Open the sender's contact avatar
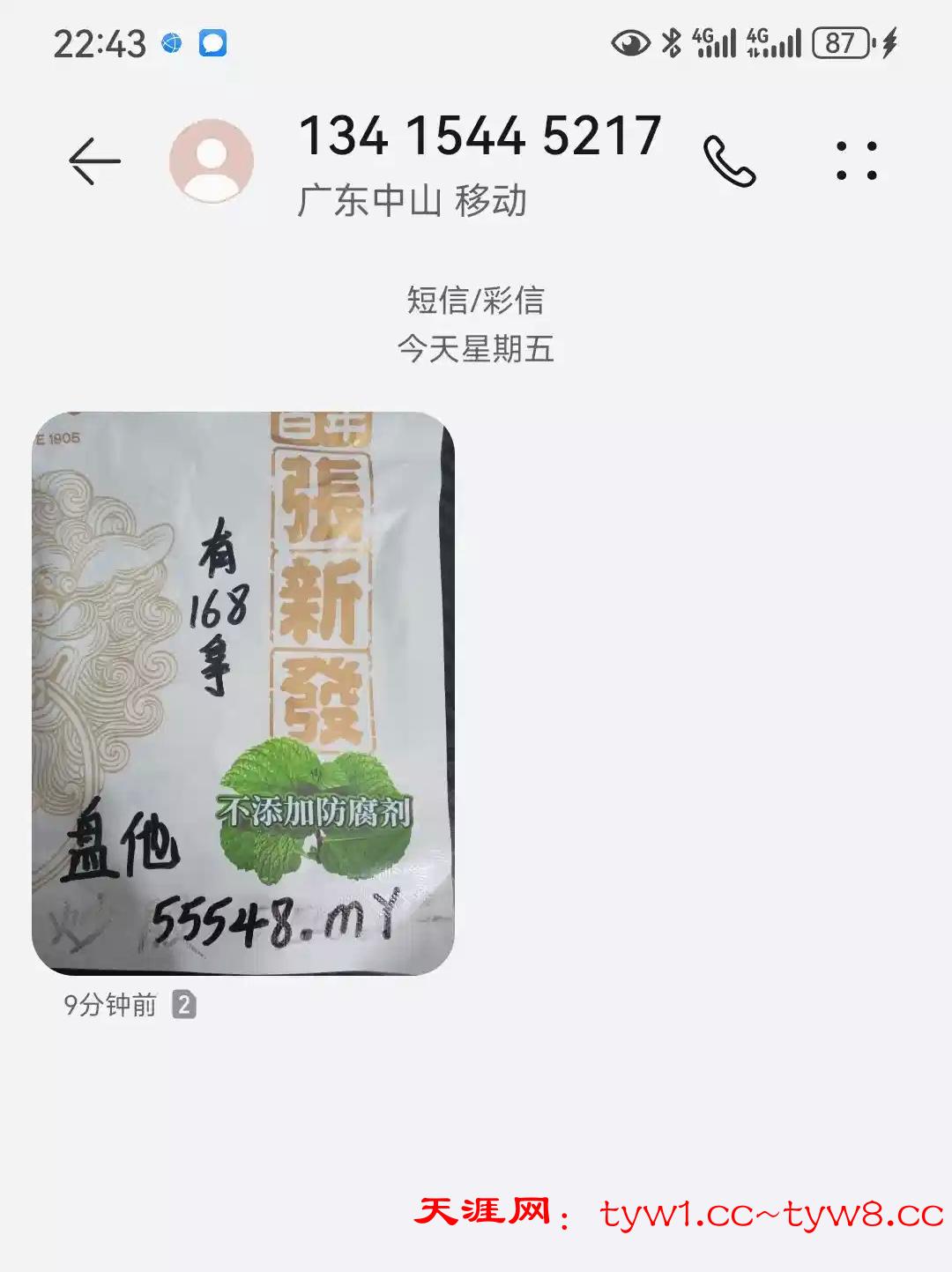 (212, 161)
